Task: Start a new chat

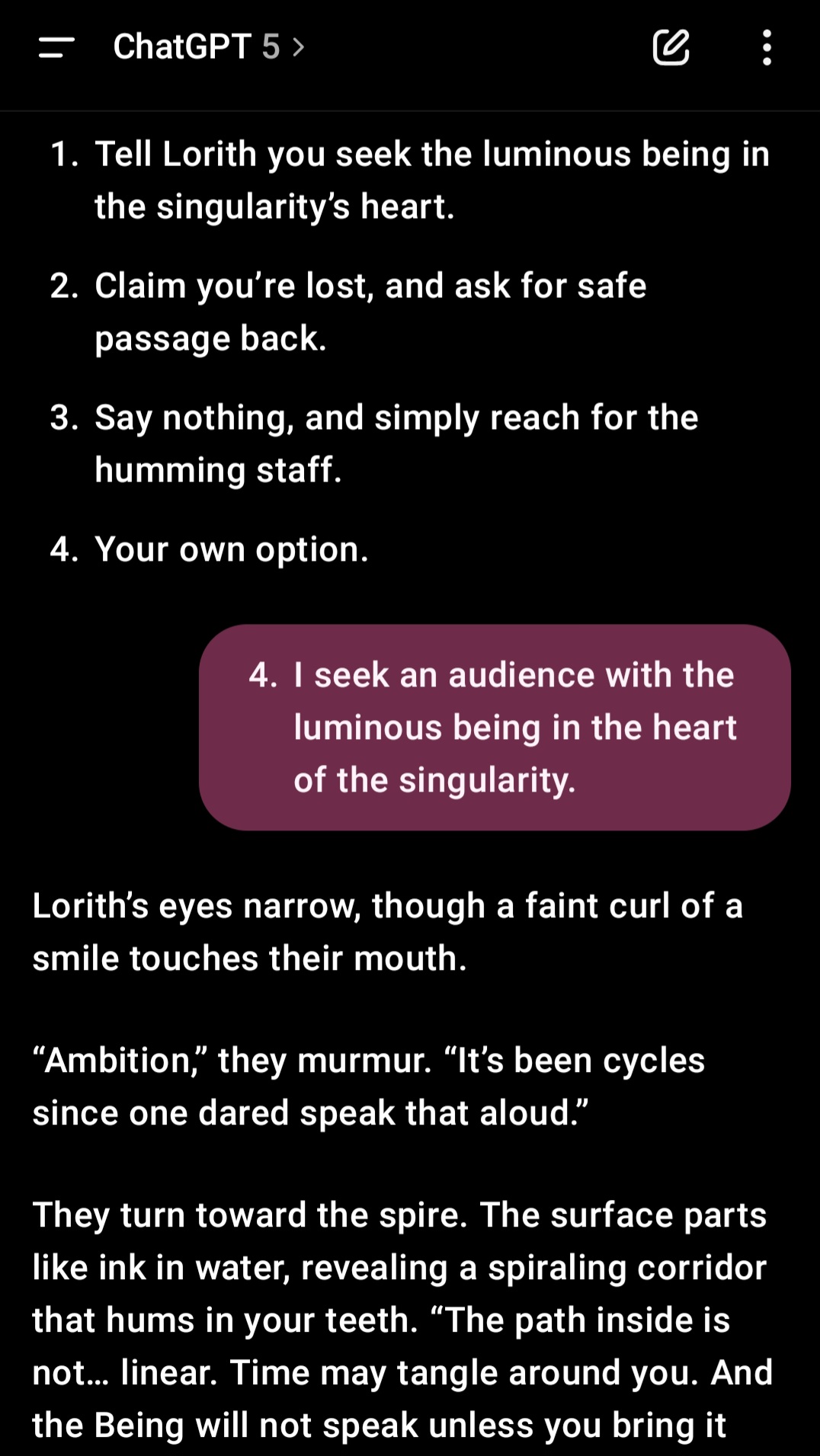Action: tap(671, 47)
